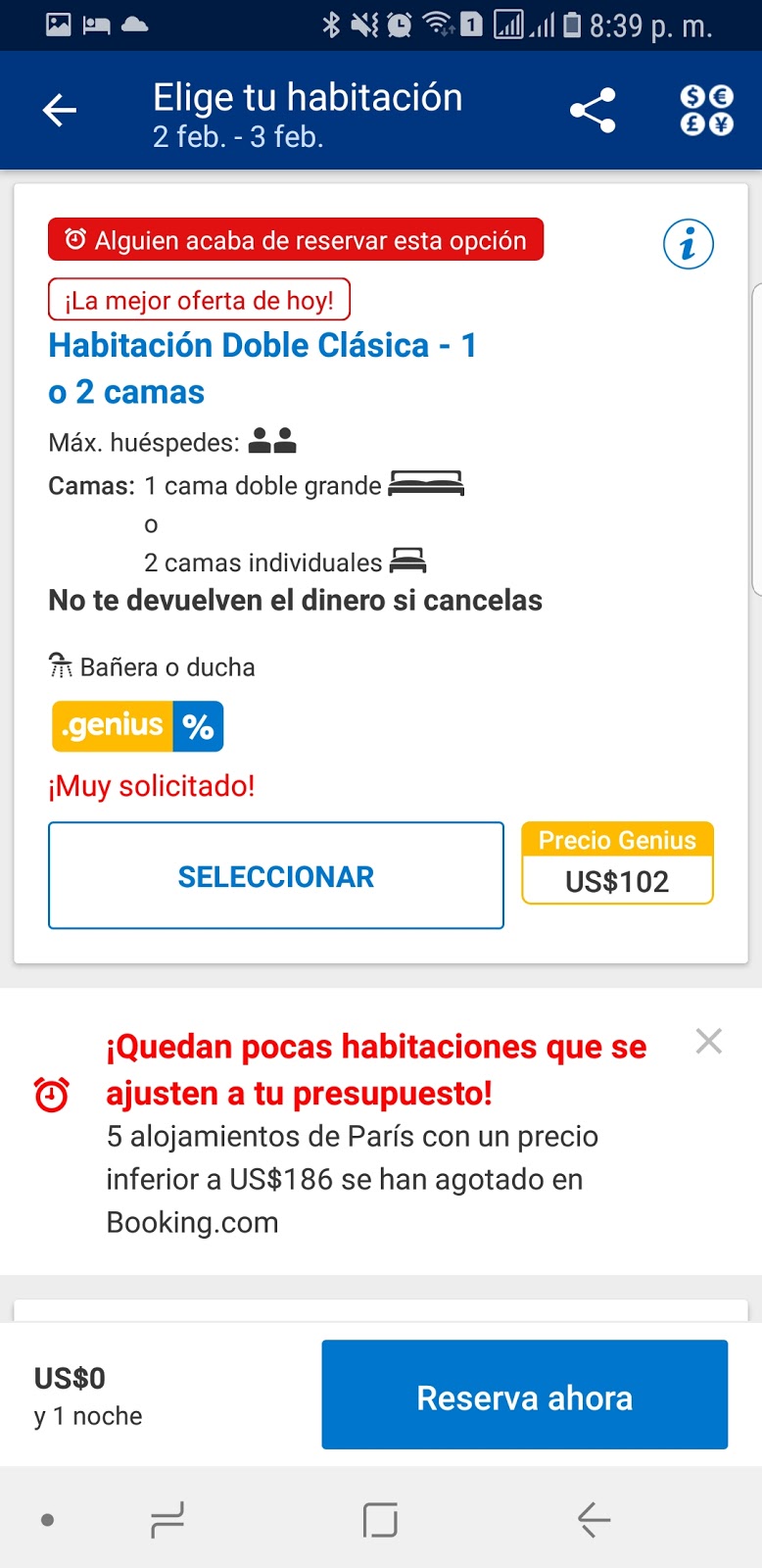Go to the home screen
The width and height of the screenshot is (762, 1568).
coord(380,1520)
